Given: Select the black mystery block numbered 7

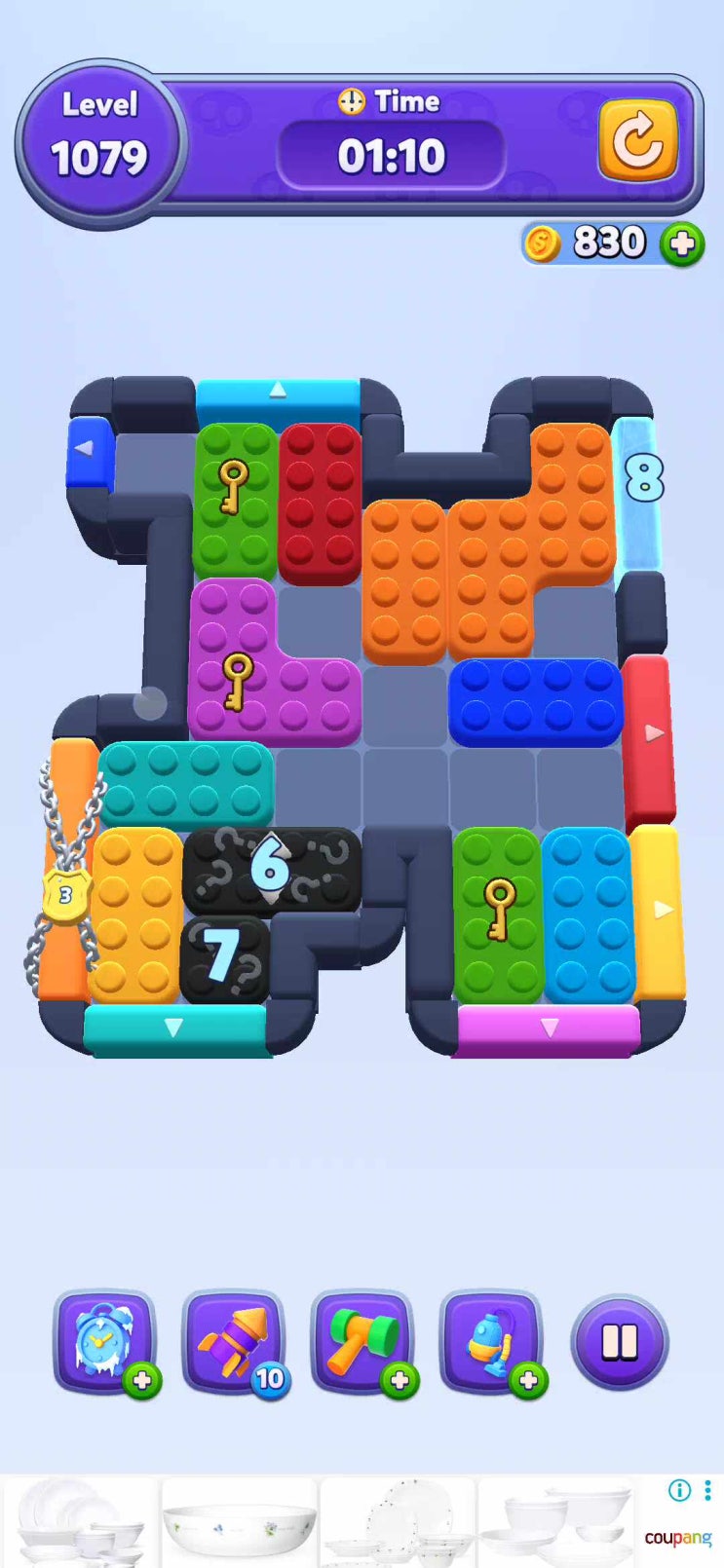Looking at the screenshot, I should [225, 956].
